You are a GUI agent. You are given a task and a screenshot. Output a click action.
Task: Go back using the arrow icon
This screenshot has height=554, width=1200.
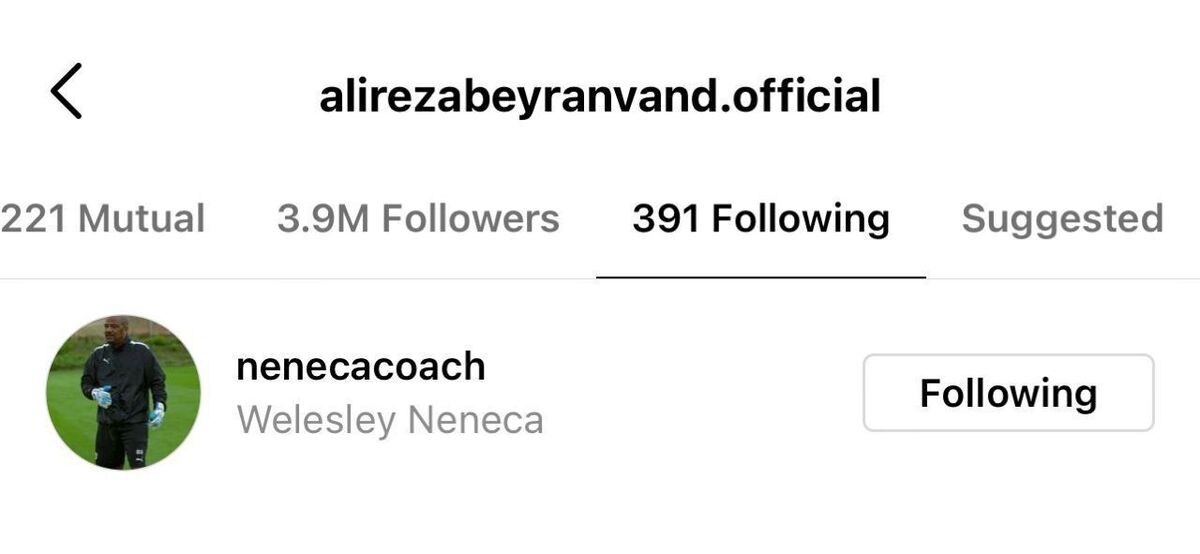click(66, 92)
